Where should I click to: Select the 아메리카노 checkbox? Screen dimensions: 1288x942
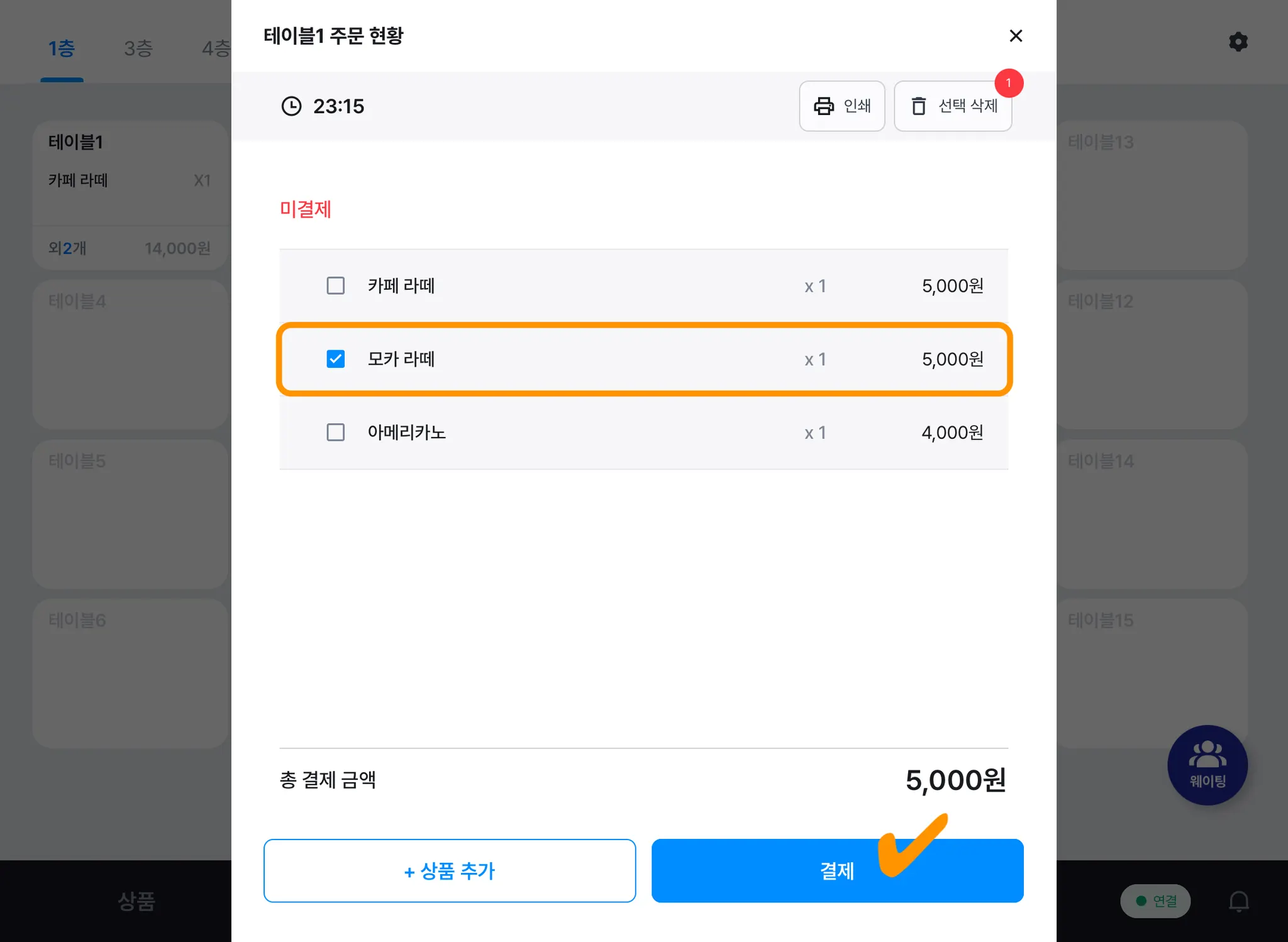click(x=336, y=433)
